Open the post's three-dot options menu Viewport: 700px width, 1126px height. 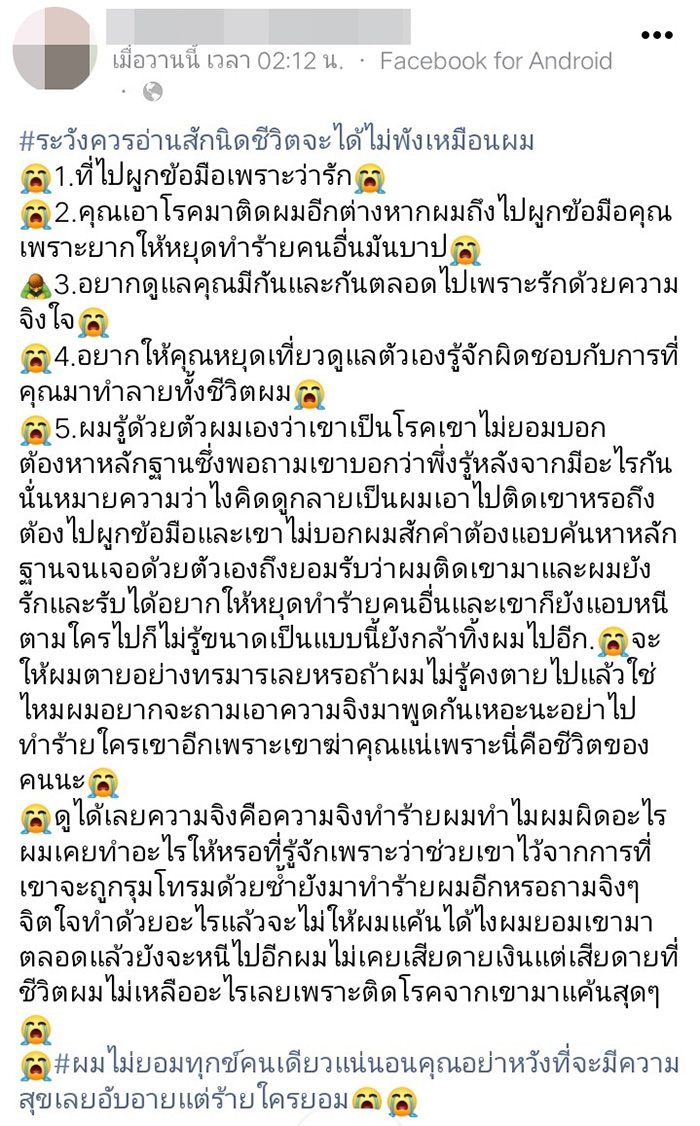(656, 36)
